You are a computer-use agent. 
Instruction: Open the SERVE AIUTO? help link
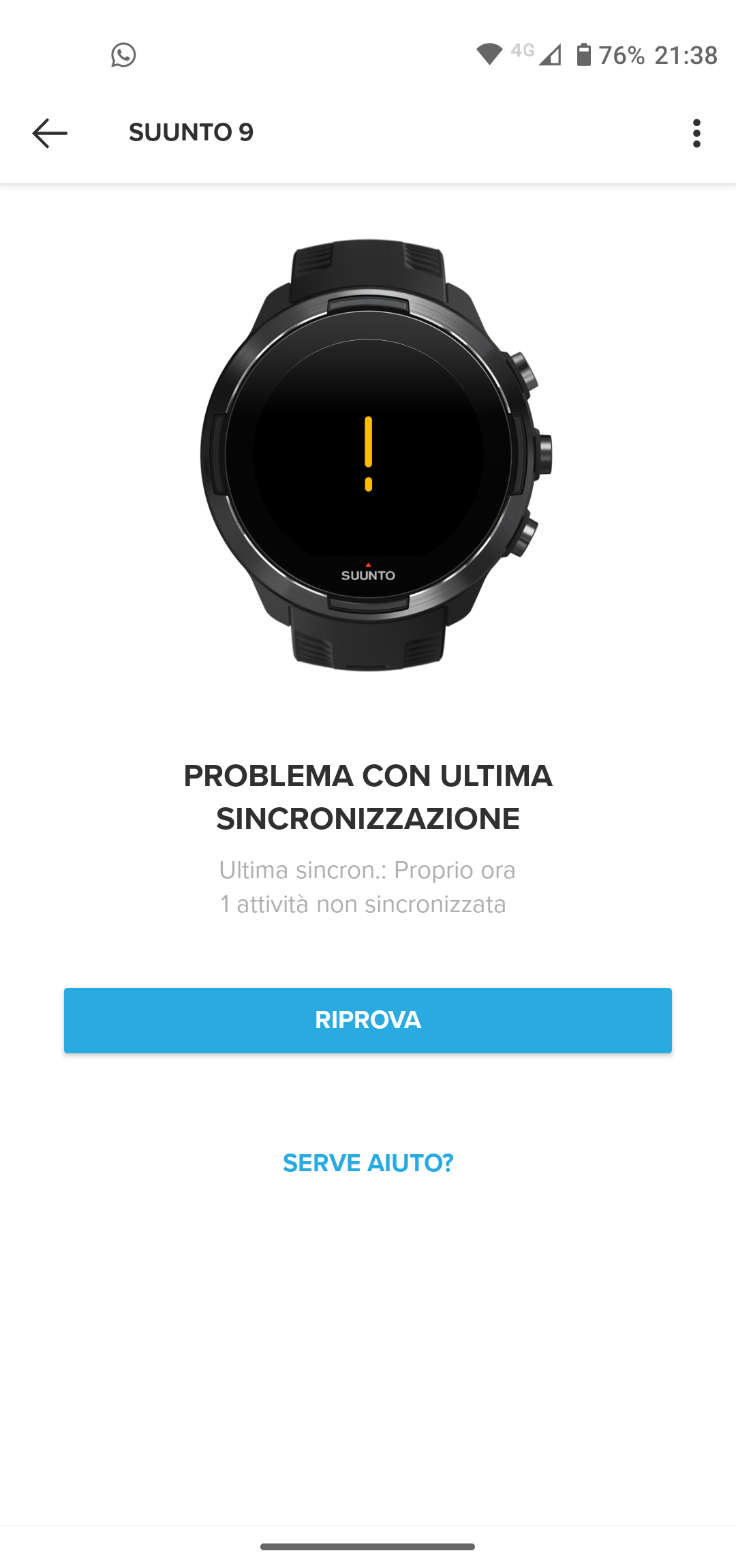point(368,1163)
